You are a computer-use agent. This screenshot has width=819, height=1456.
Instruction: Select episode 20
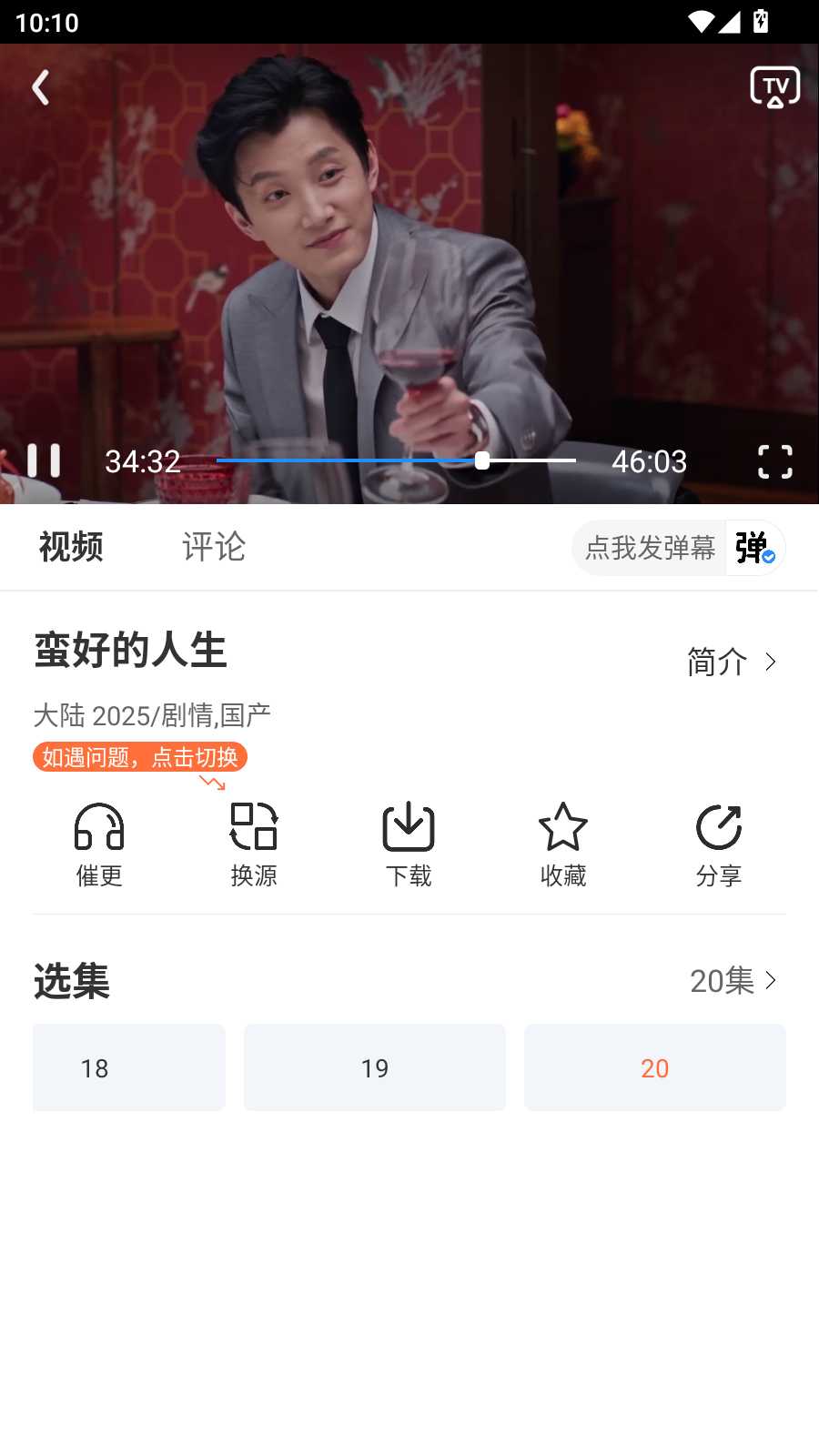[655, 1067]
